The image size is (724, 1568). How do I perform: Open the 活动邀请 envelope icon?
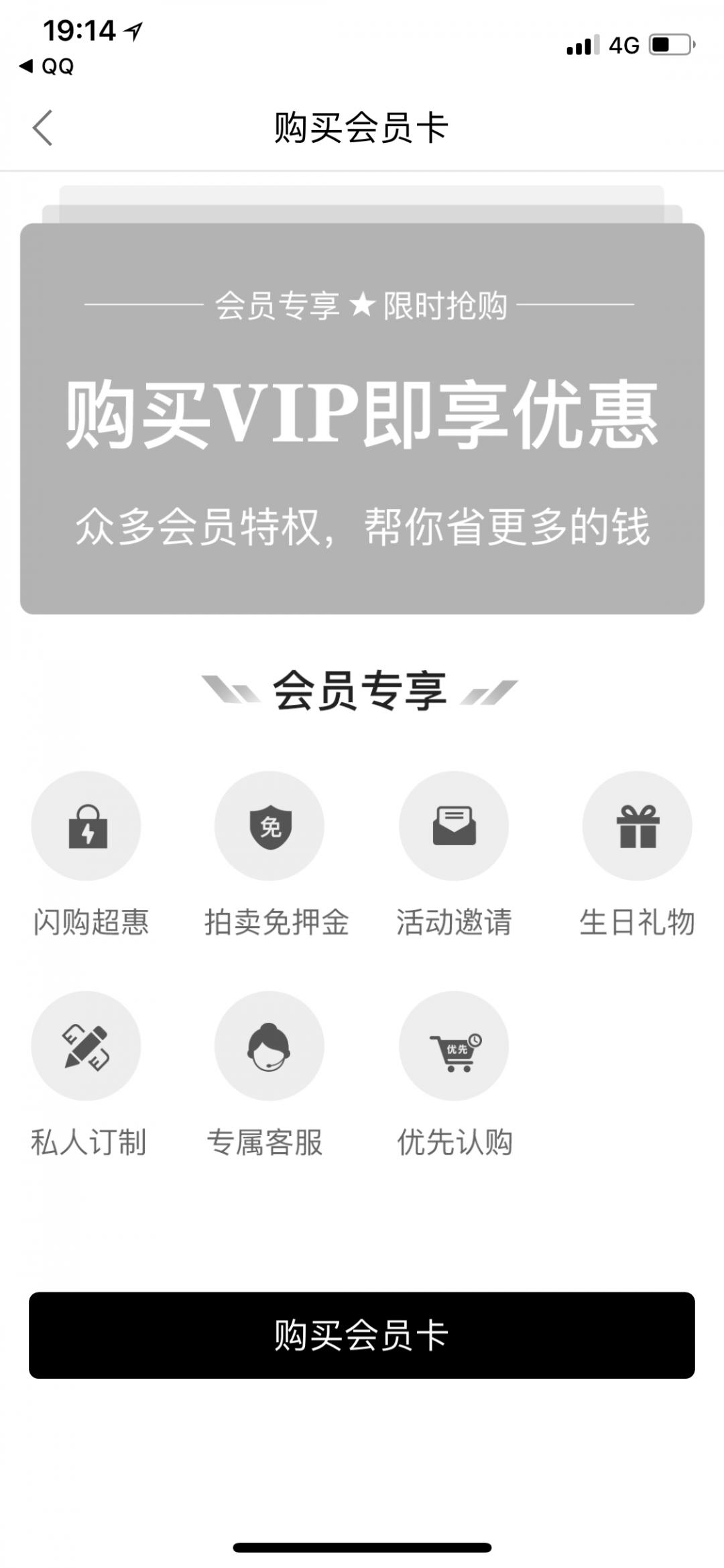(453, 827)
